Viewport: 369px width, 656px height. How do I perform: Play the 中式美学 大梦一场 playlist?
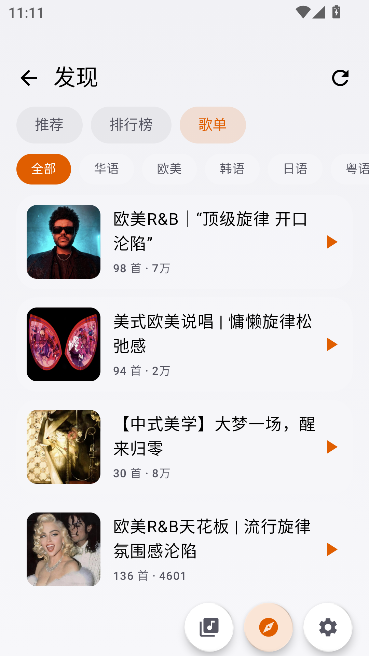coord(332,447)
